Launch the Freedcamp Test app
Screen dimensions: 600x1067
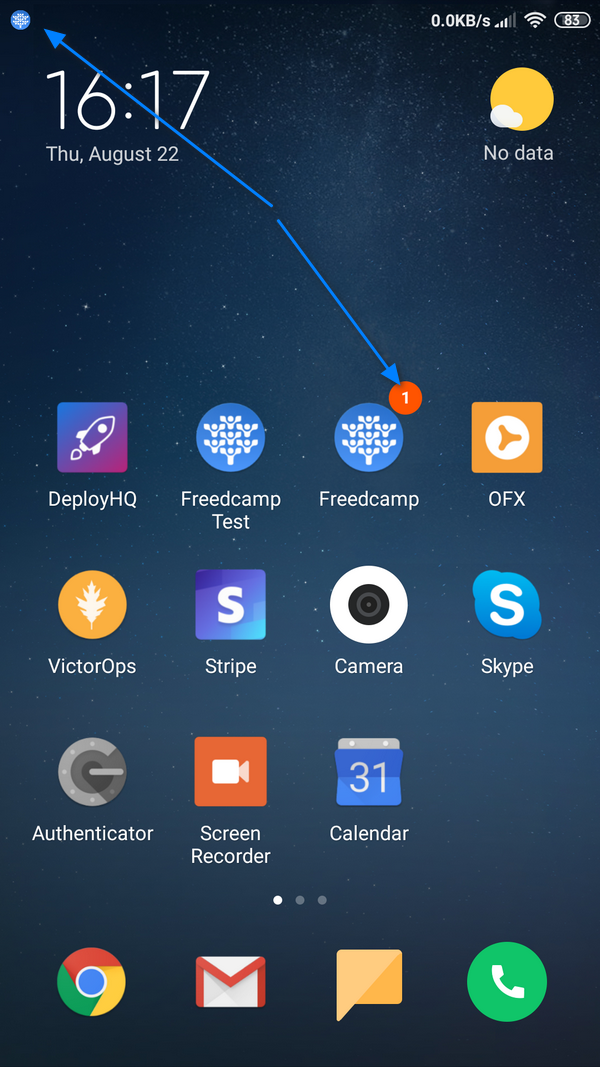tap(230, 438)
